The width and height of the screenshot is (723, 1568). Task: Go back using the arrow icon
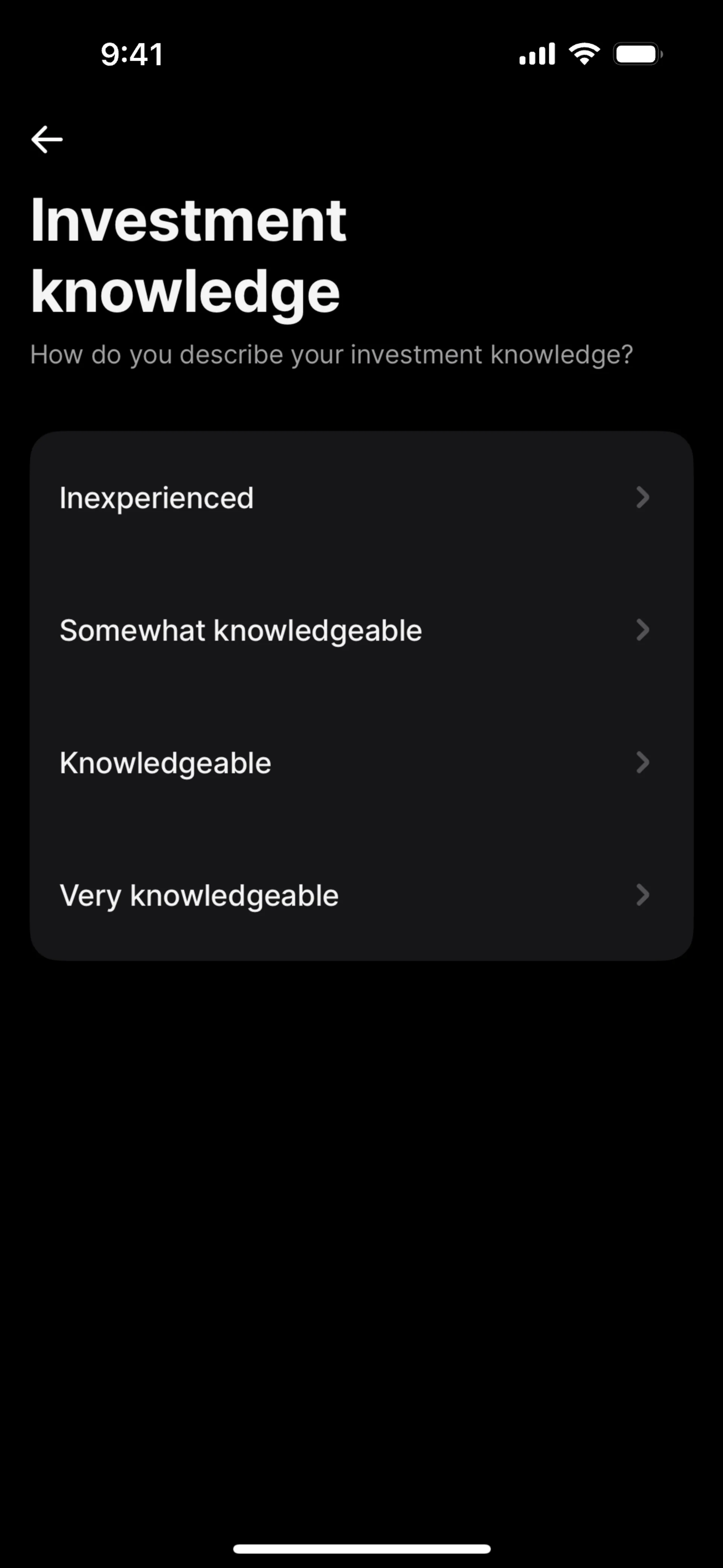coord(47,139)
